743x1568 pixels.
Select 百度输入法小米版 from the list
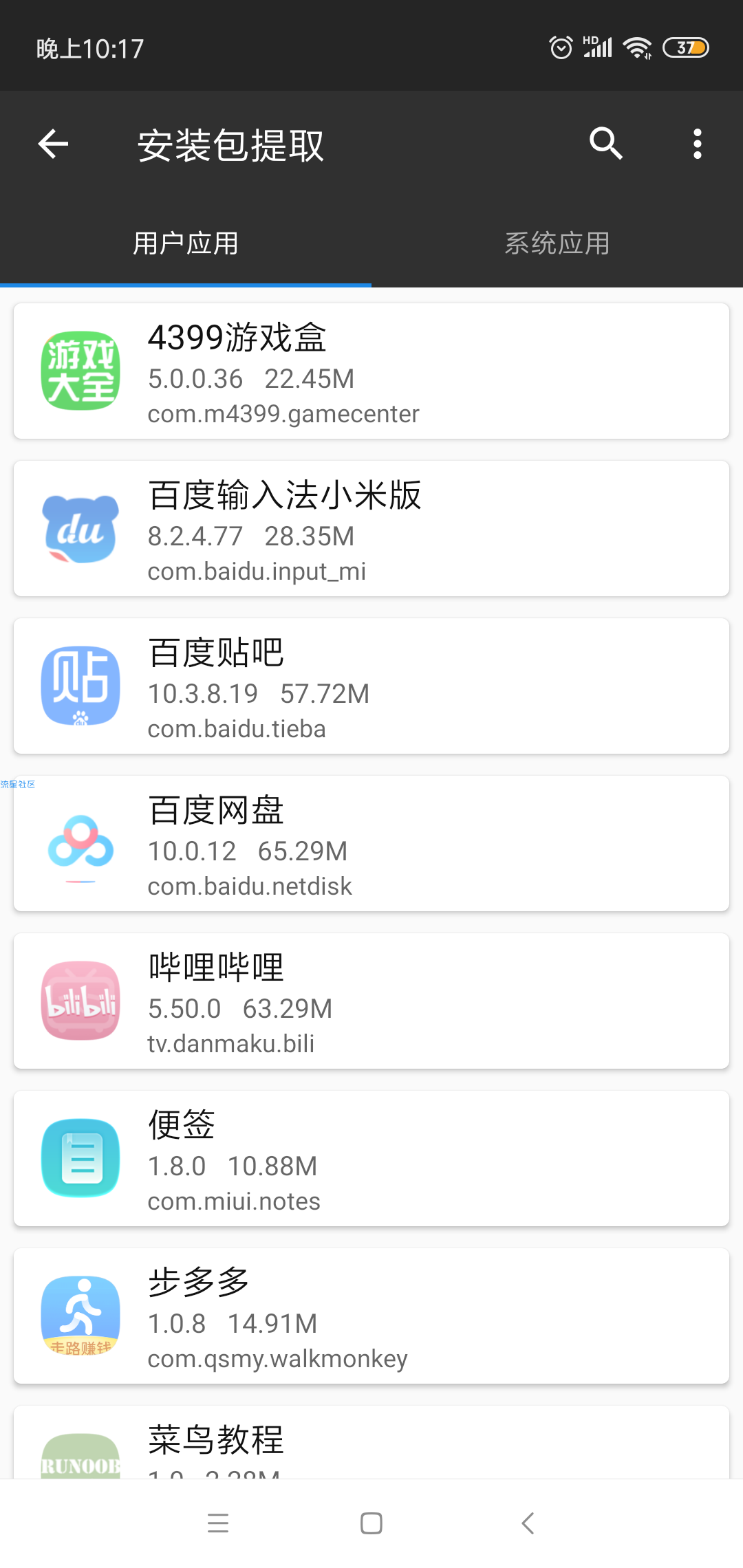pos(371,528)
